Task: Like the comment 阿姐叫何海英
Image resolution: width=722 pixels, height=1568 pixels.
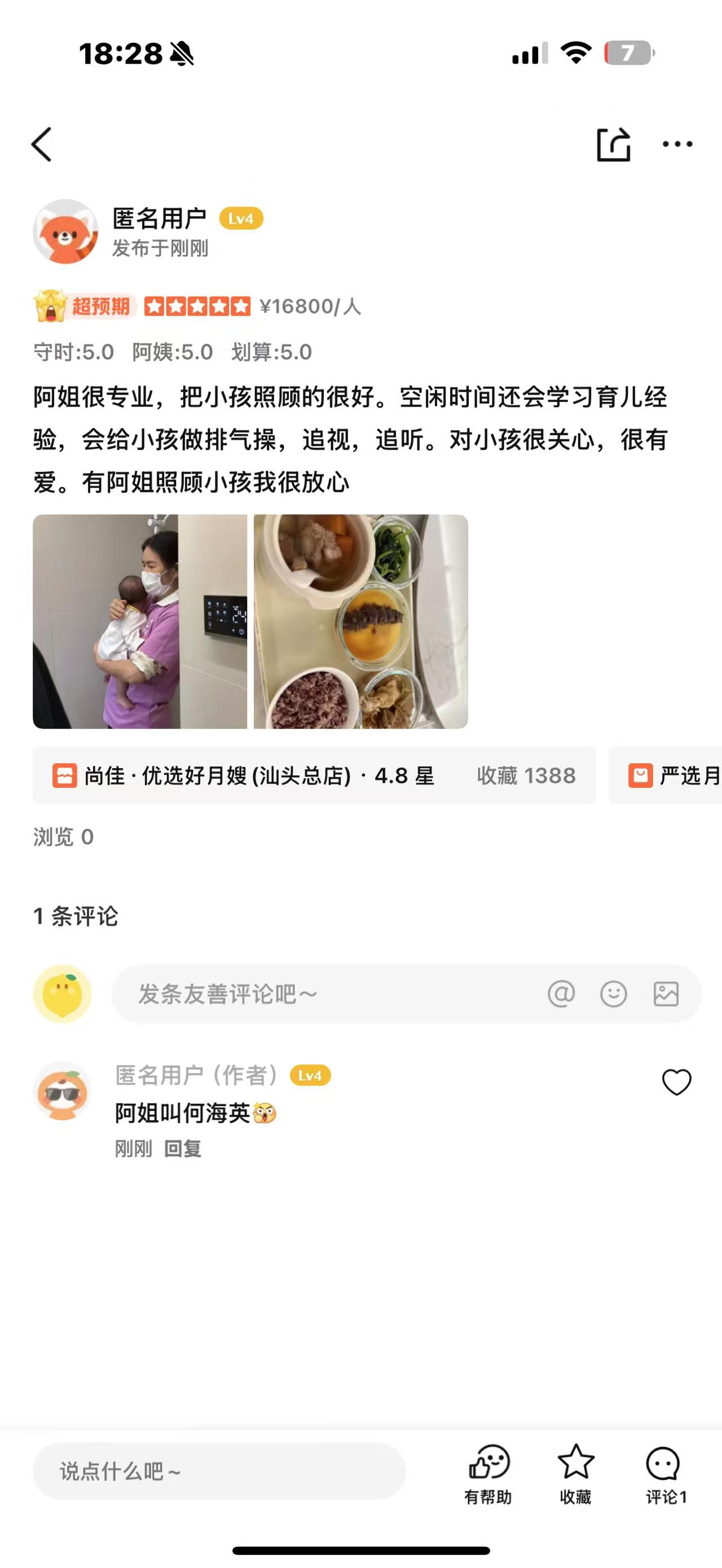Action: pyautogui.click(x=676, y=1082)
